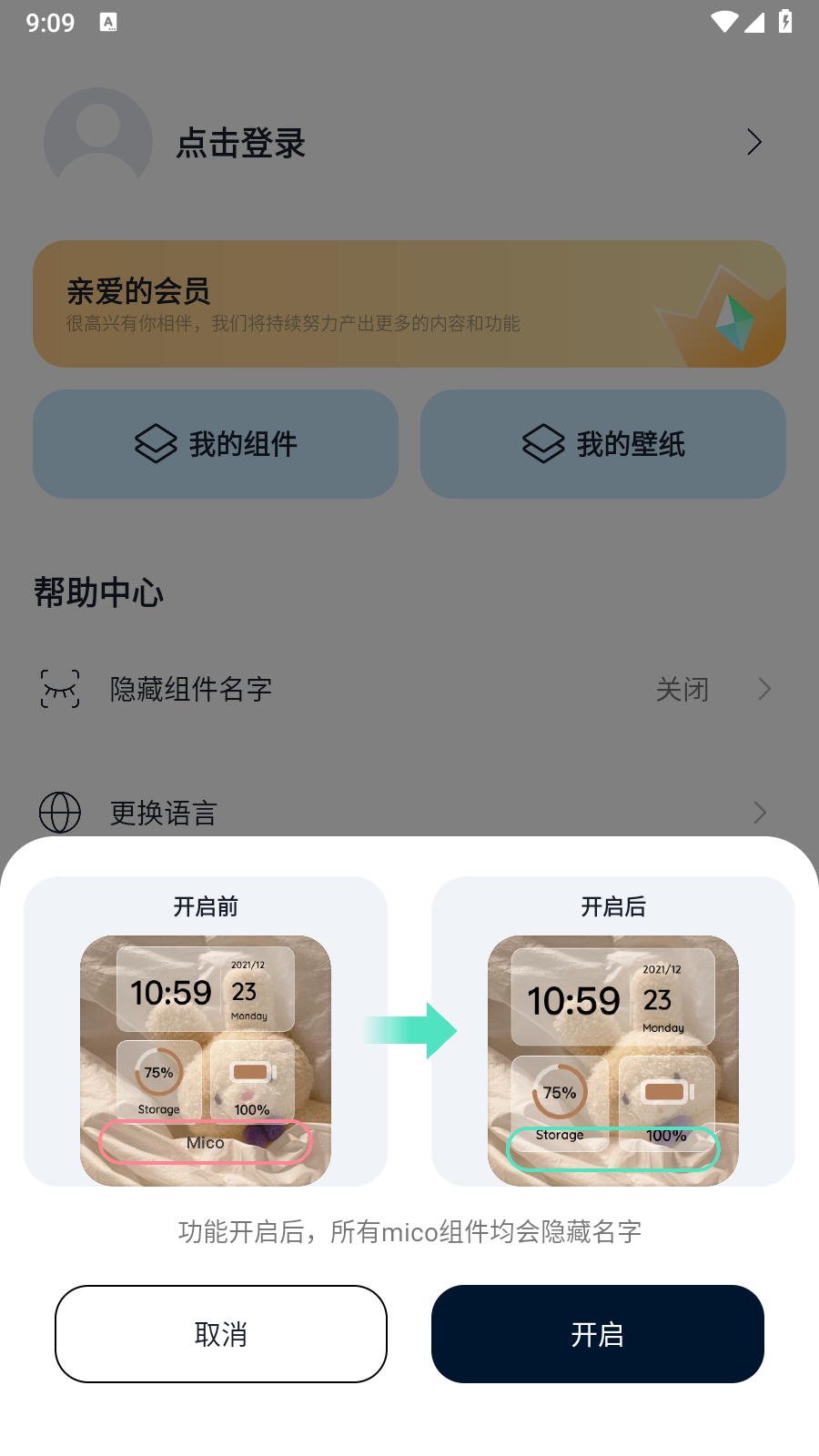Tap 取消 to cancel the dialog
The height and width of the screenshot is (1456, 819).
pos(221,1334)
